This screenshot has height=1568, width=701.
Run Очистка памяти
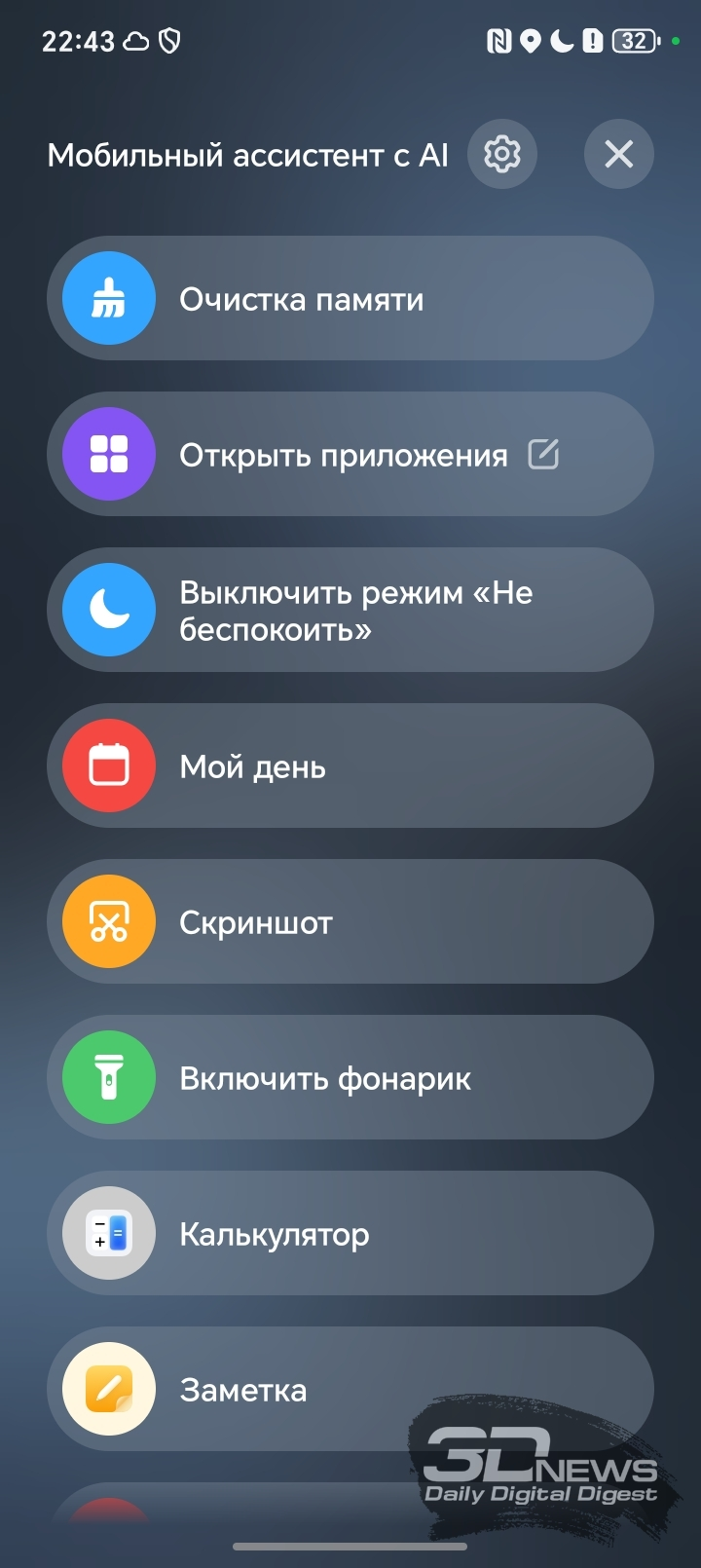(x=350, y=299)
